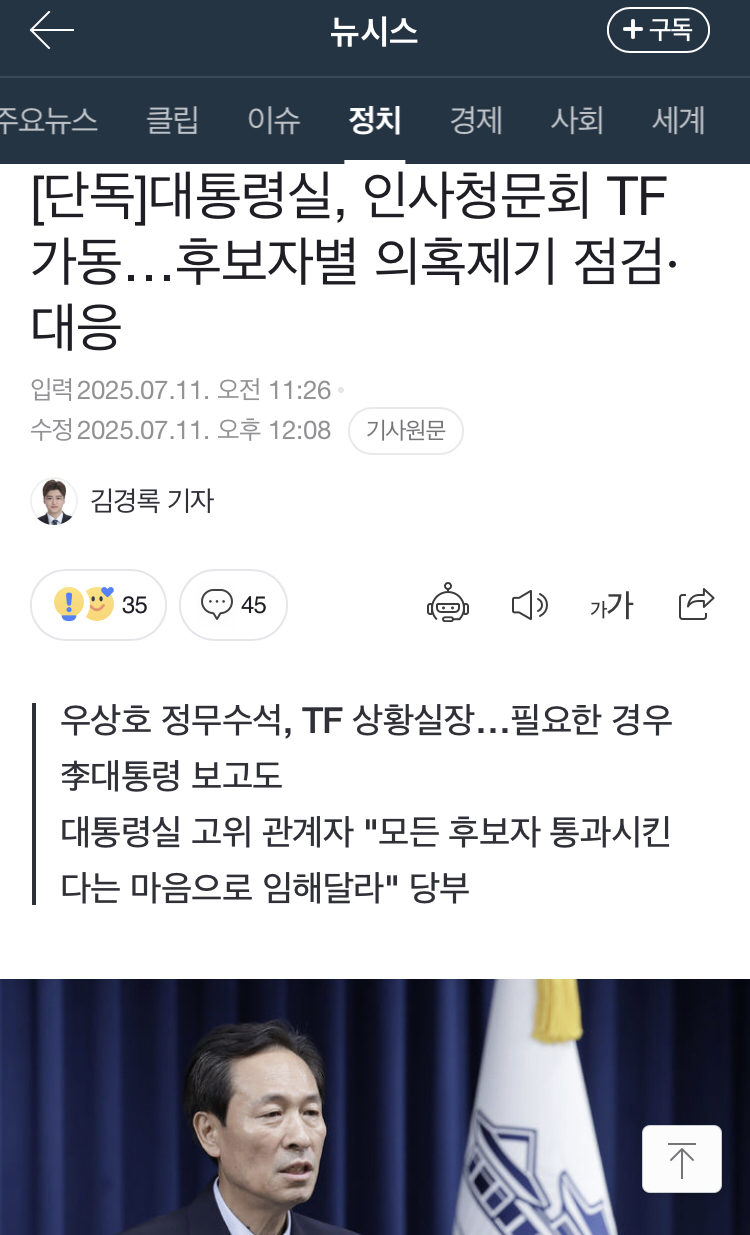Open the 뉴시스 press home title
Viewport: 750px width, 1235px height.
pos(374,33)
